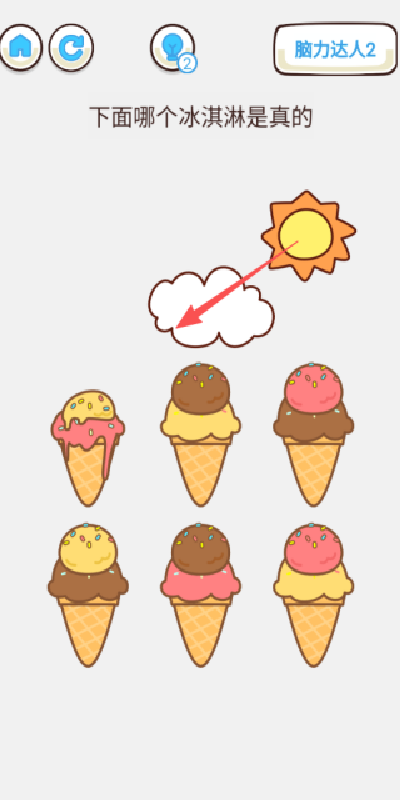Select the melting ice cream cone
Image resolution: width=400 pixels, height=800 pixels.
click(x=88, y=448)
